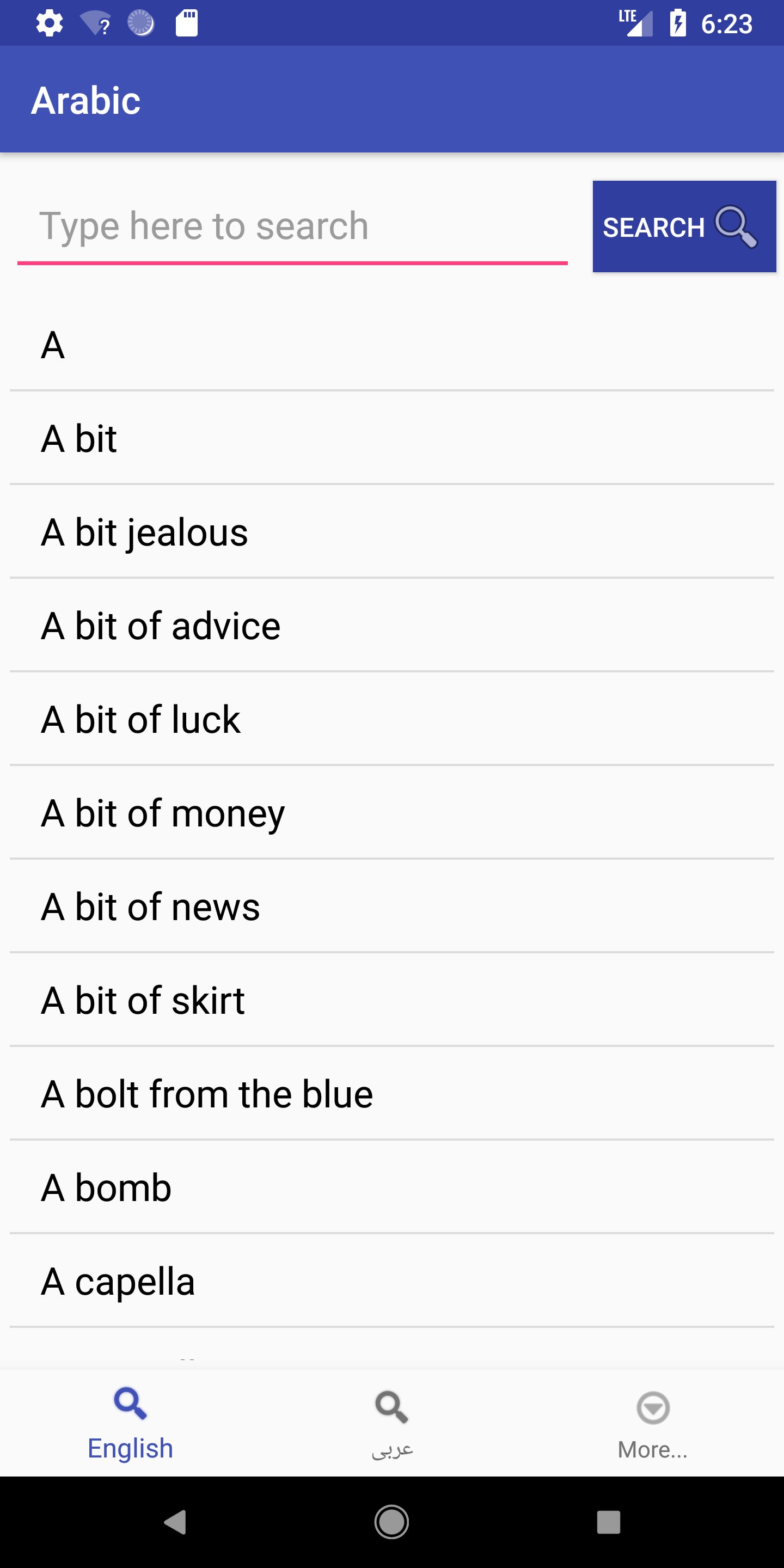Open the entry "A bit"
This screenshot has height=1568, width=784.
(x=392, y=438)
